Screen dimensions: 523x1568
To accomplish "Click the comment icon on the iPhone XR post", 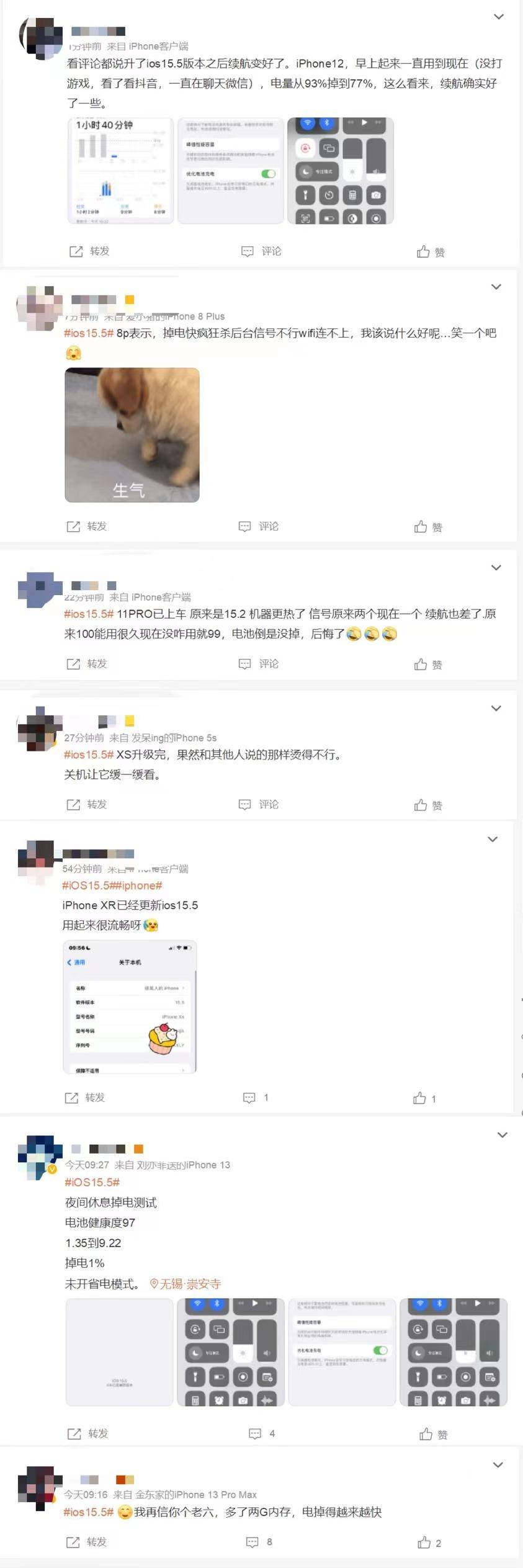I will pyautogui.click(x=251, y=1097).
